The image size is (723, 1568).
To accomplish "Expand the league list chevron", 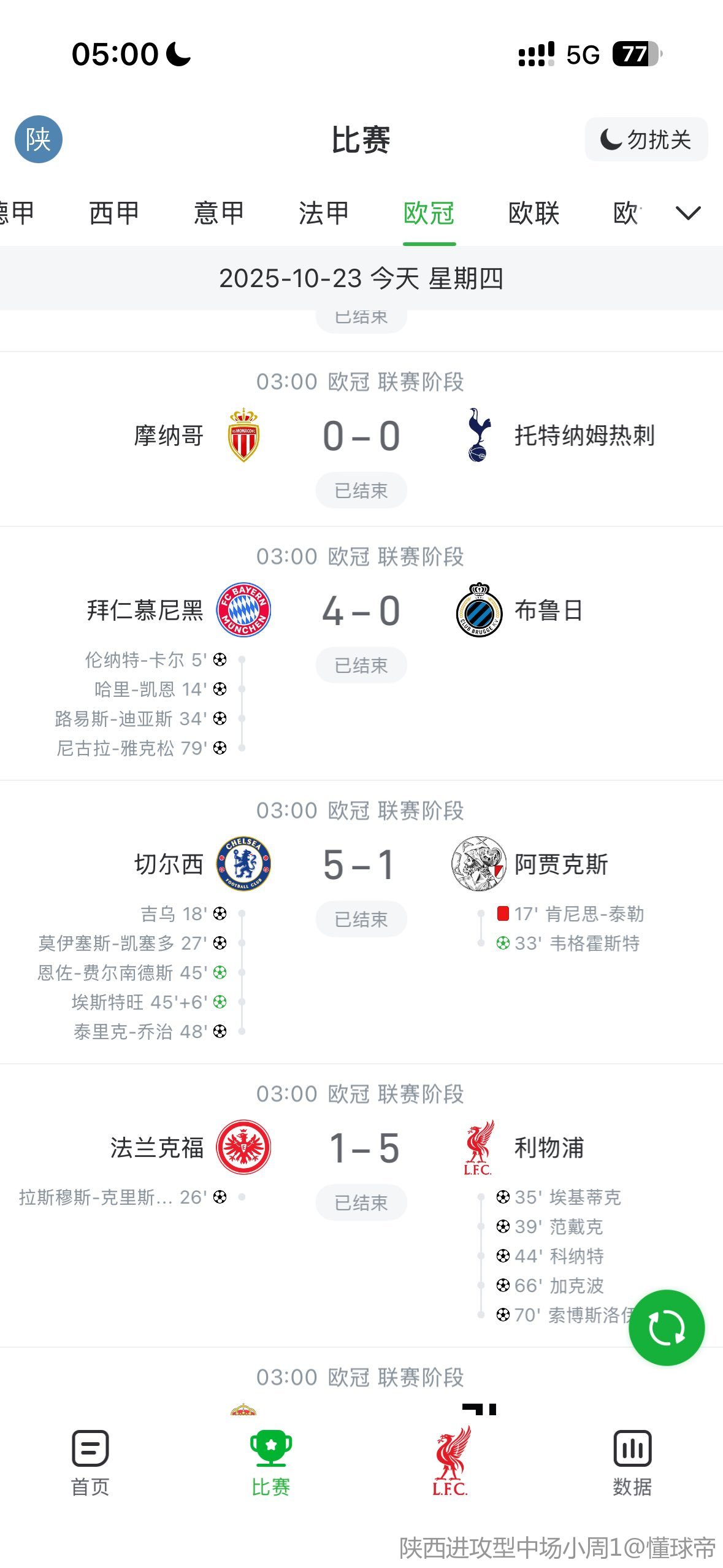I will click(687, 213).
